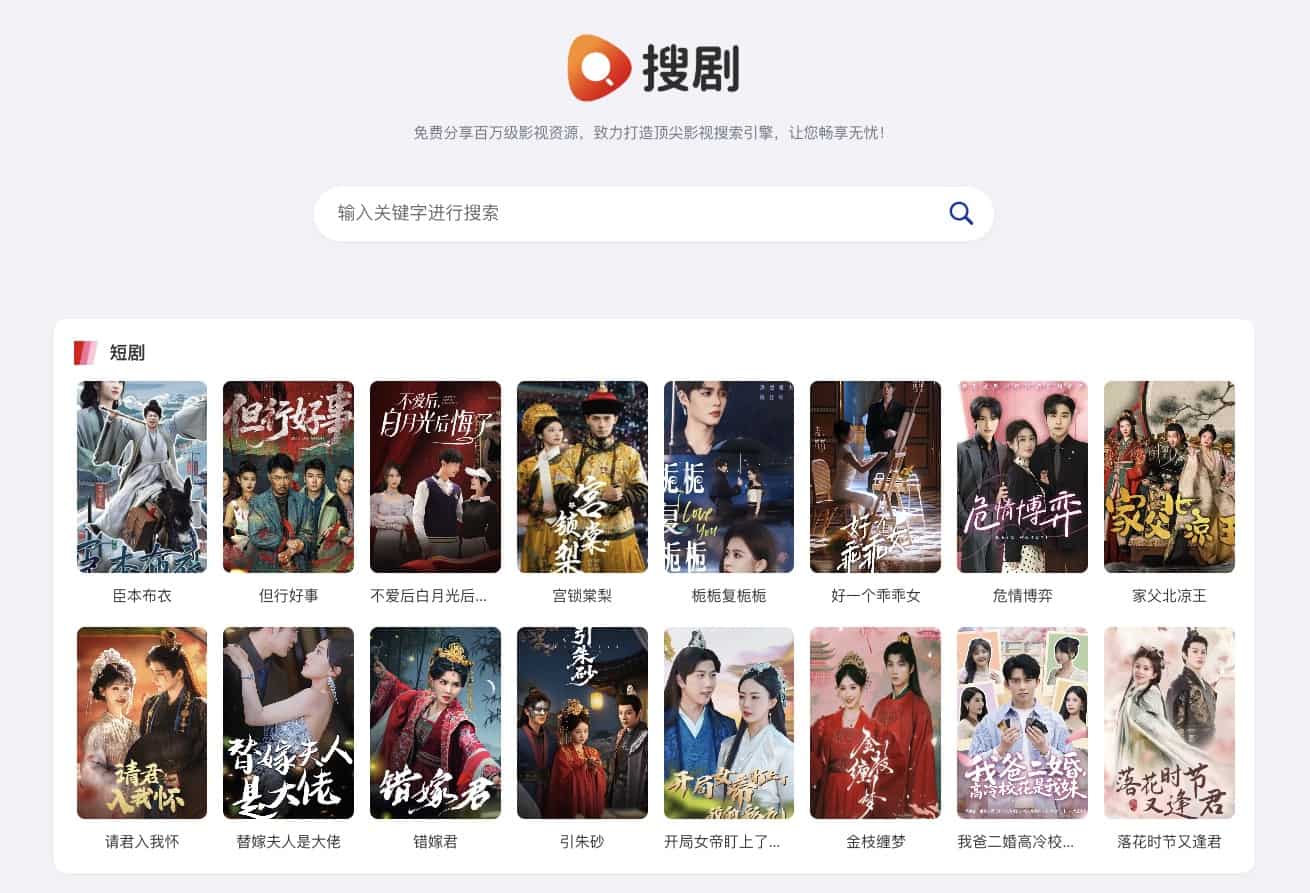1310x893 pixels.
Task: Open the drama 危情博弈
Action: 1022,477
